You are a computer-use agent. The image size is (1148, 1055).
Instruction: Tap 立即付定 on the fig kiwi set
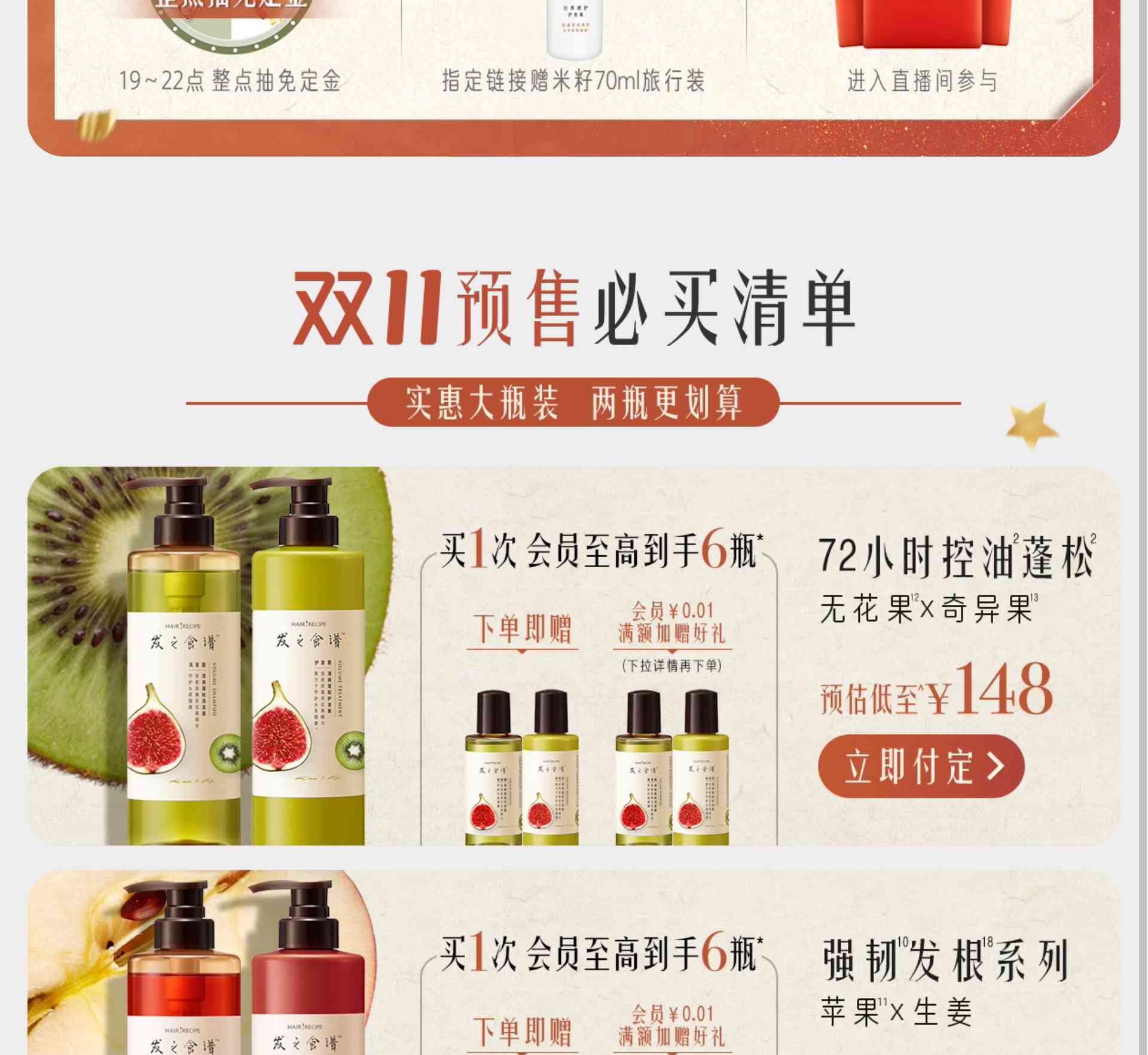(921, 766)
